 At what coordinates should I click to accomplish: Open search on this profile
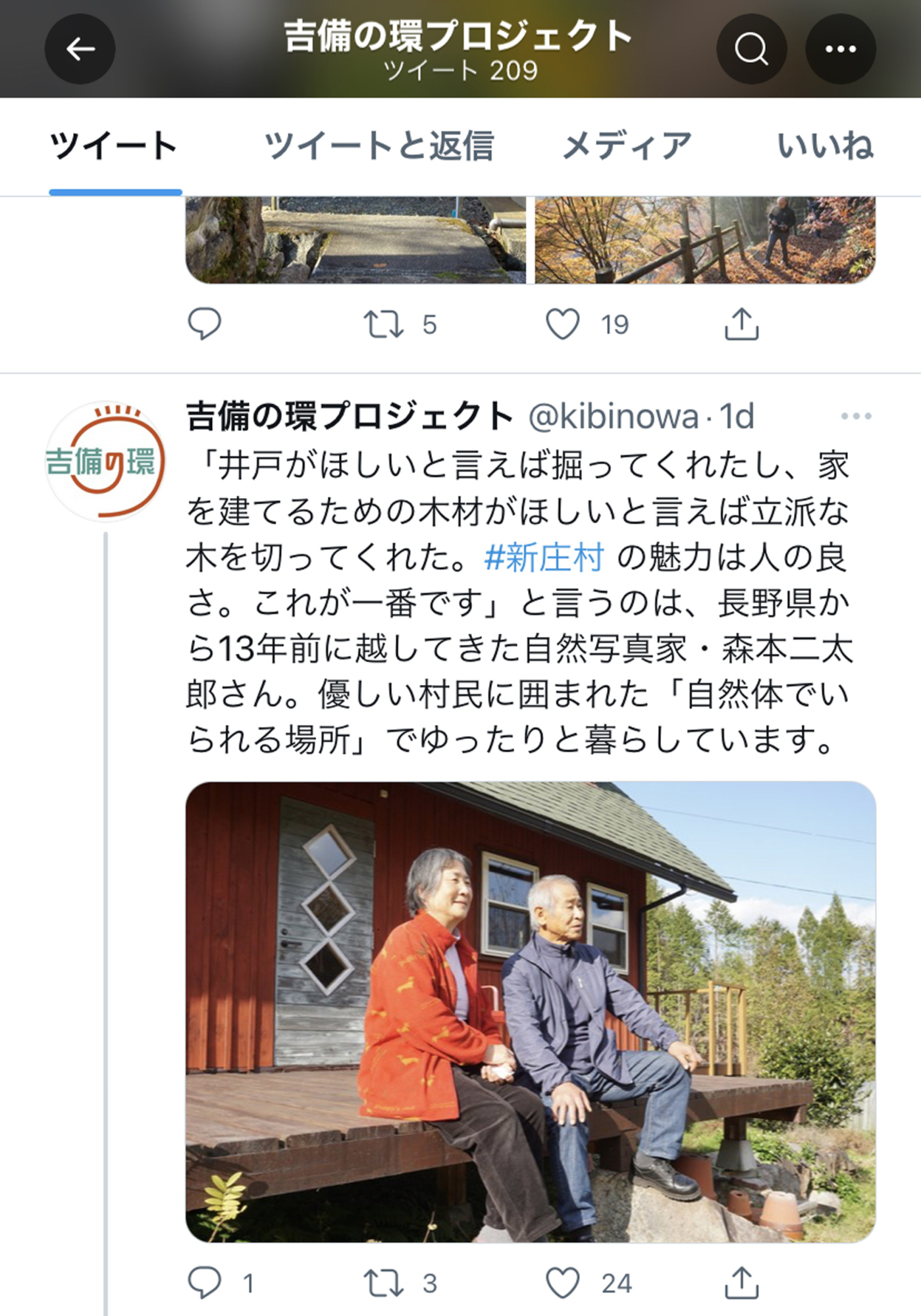tap(751, 49)
